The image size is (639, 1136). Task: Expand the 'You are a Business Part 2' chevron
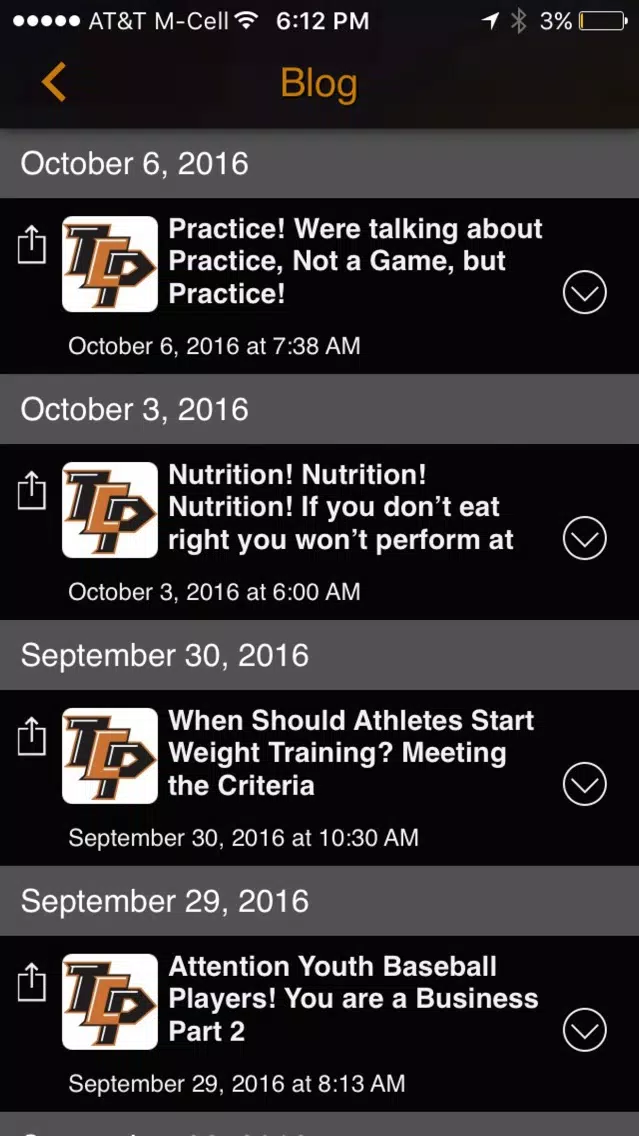tap(585, 1030)
